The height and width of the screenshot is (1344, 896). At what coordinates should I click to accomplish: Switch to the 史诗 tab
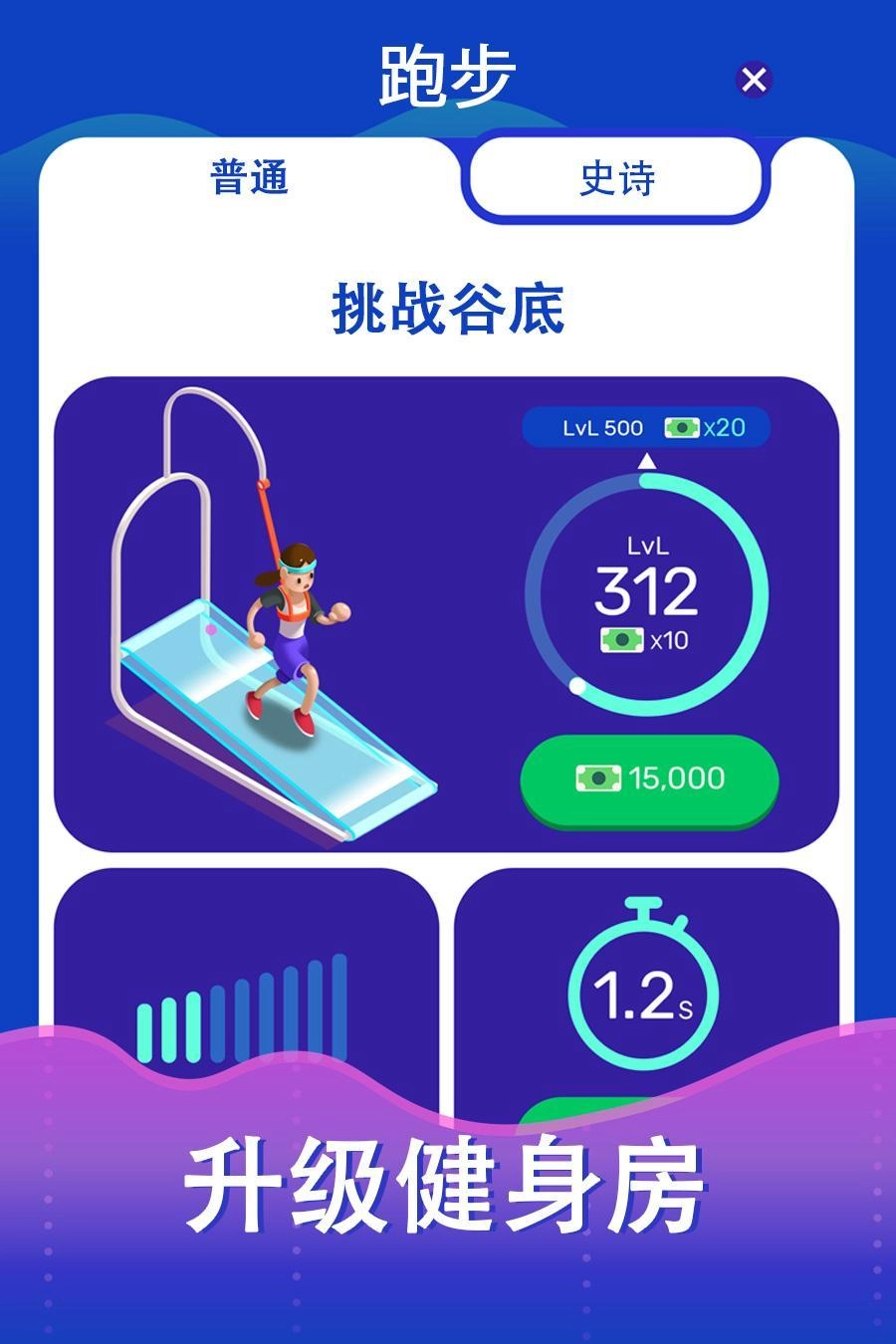click(617, 179)
